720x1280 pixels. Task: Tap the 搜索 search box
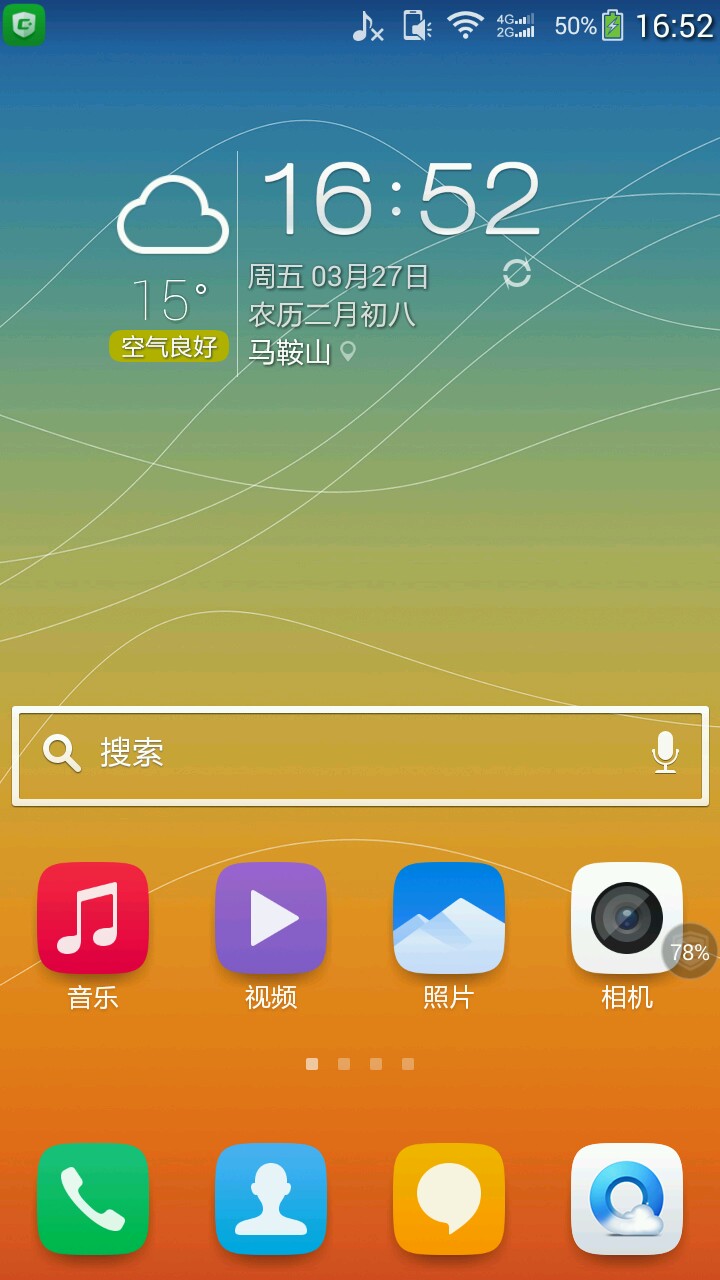pyautogui.click(x=340, y=753)
